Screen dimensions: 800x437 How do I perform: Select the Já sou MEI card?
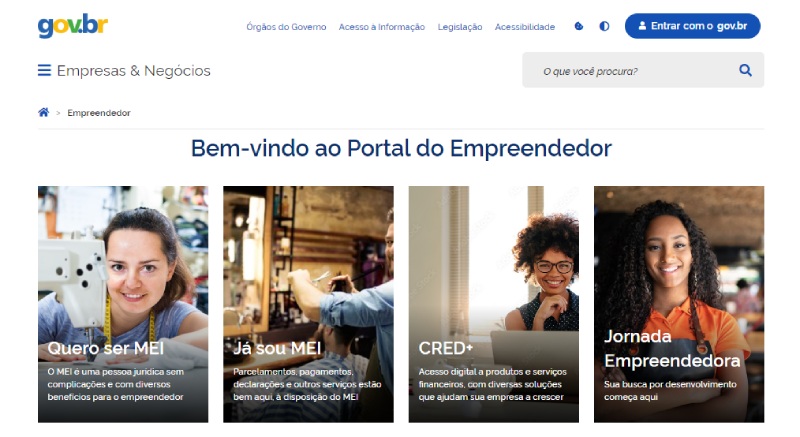[308, 304]
